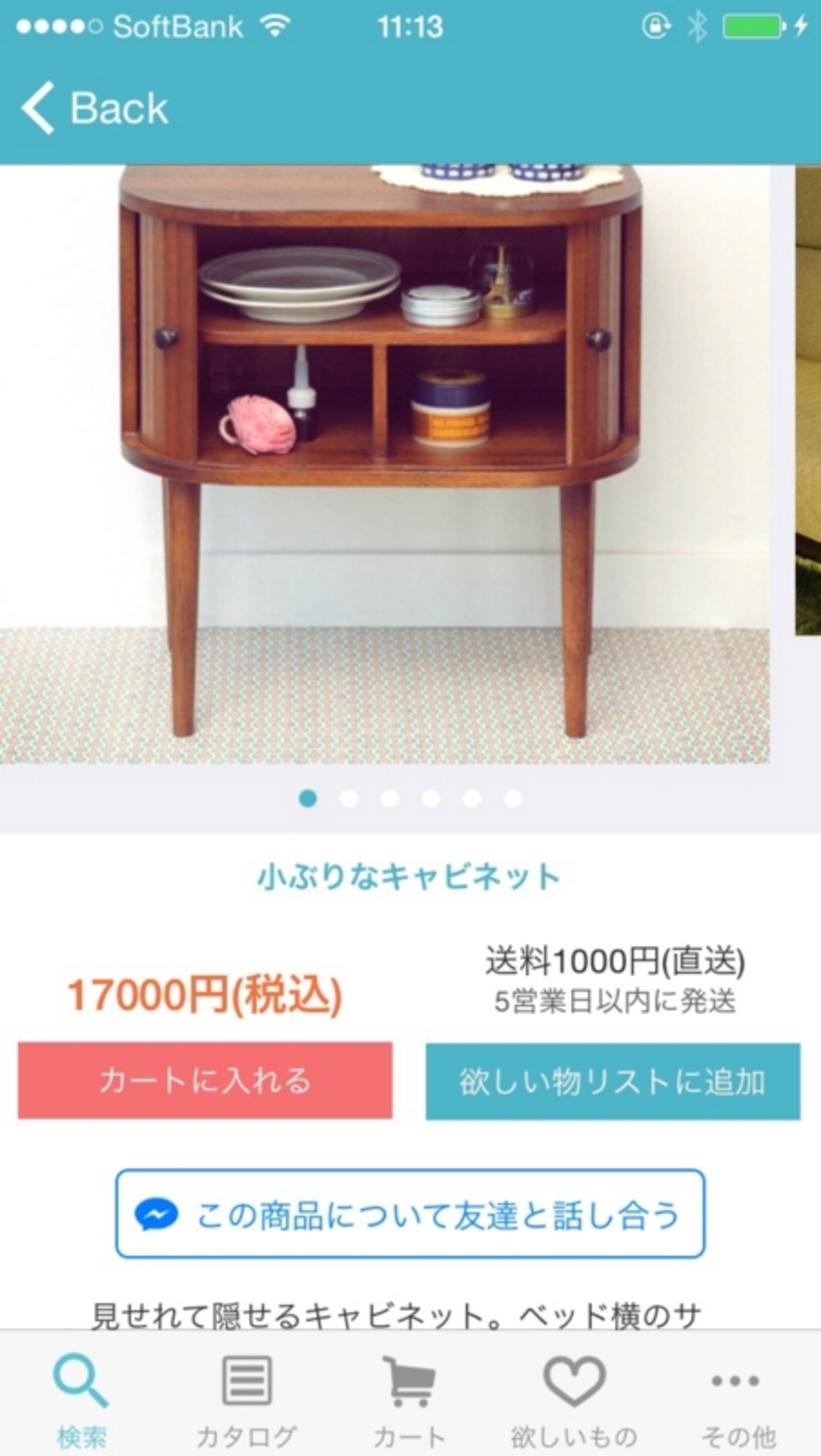821x1456 pixels.
Task: Discuss this product with friends via Messenger
Action: click(410, 1214)
